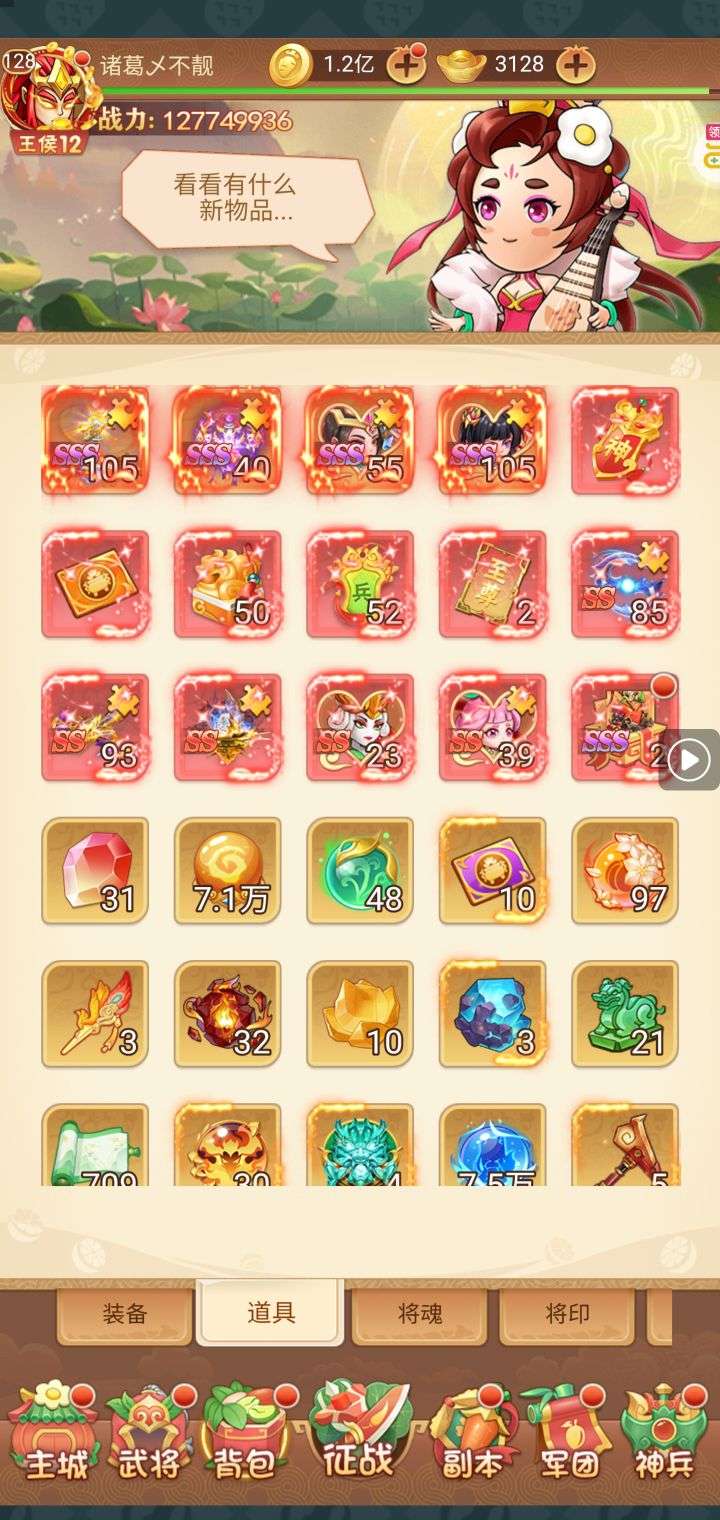Image resolution: width=720 pixels, height=1520 pixels.
Task: Switch to the 将魂 tab
Action: tap(420, 1314)
